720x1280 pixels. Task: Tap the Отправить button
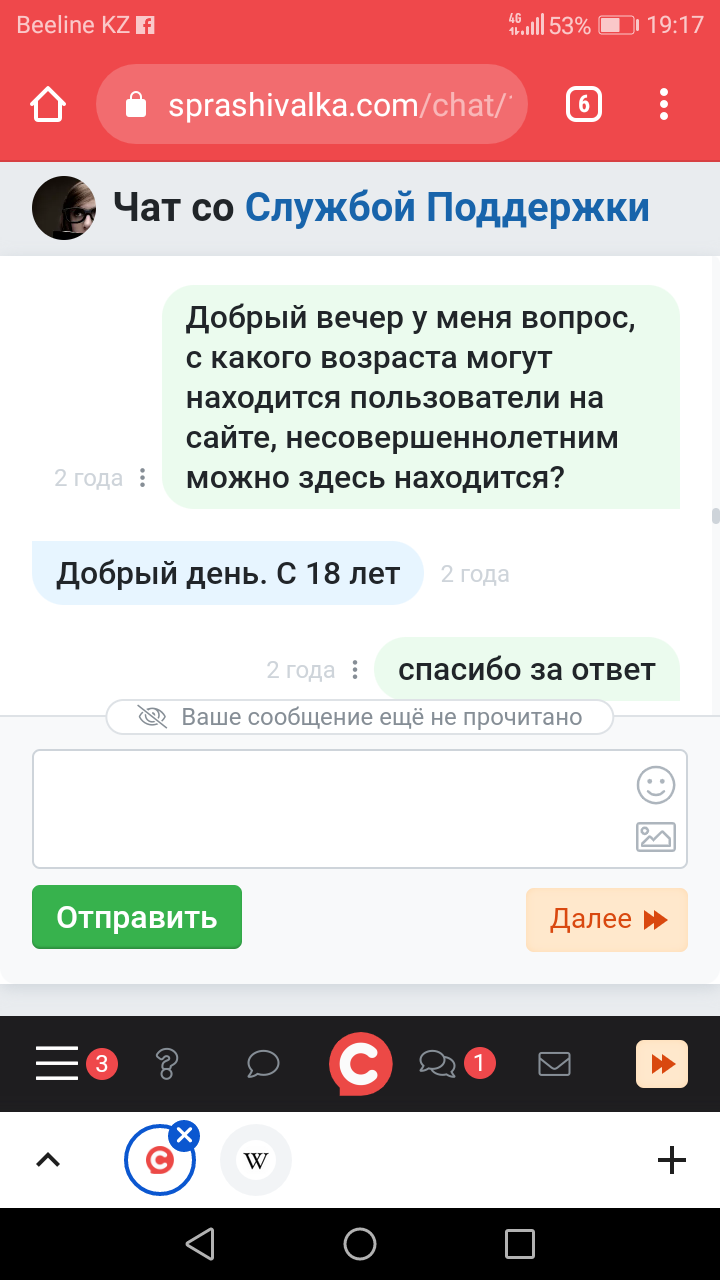(137, 917)
